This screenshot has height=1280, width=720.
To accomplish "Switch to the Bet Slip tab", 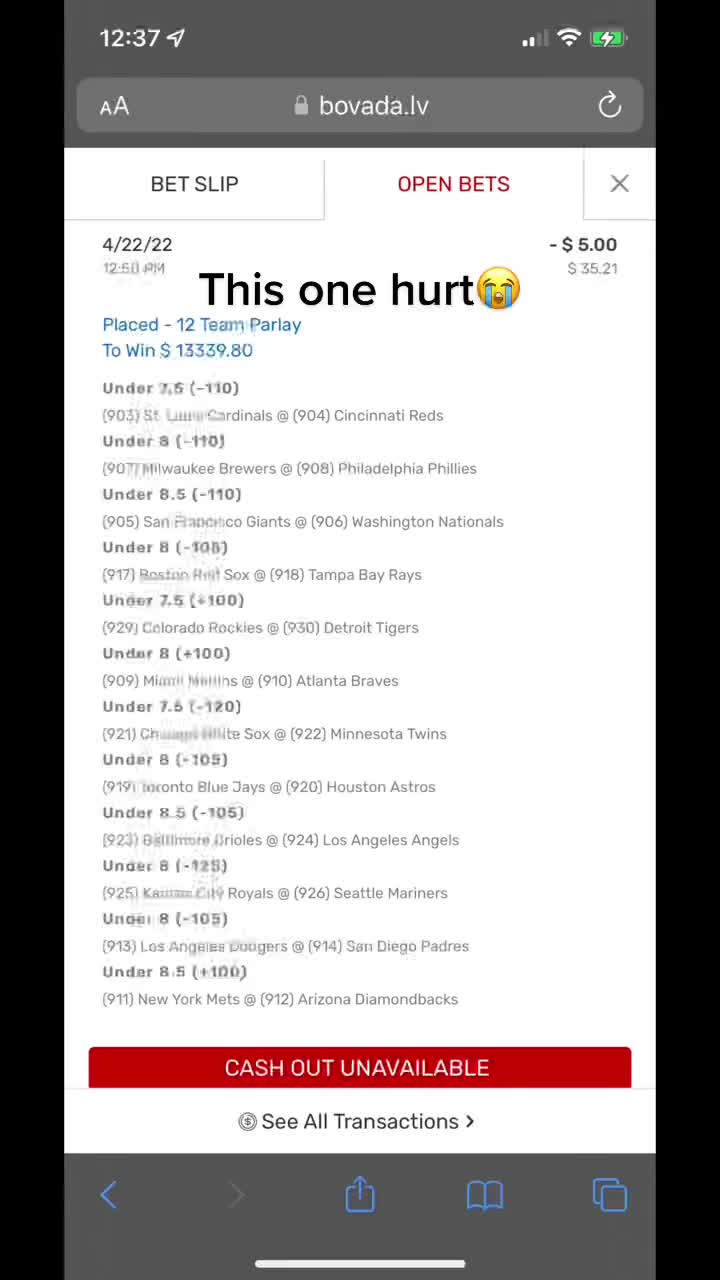I will [194, 184].
